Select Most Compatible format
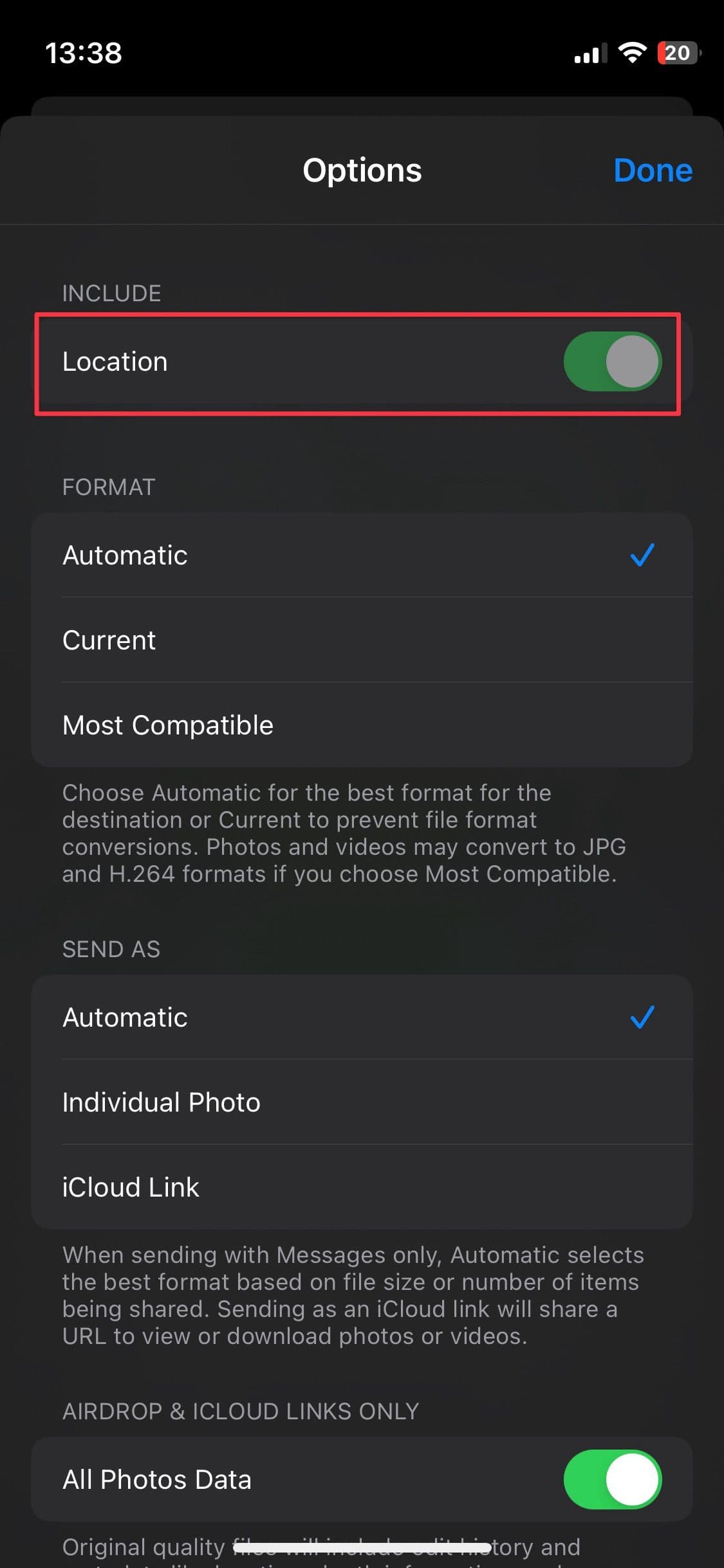The height and width of the screenshot is (1568, 724). (360, 725)
